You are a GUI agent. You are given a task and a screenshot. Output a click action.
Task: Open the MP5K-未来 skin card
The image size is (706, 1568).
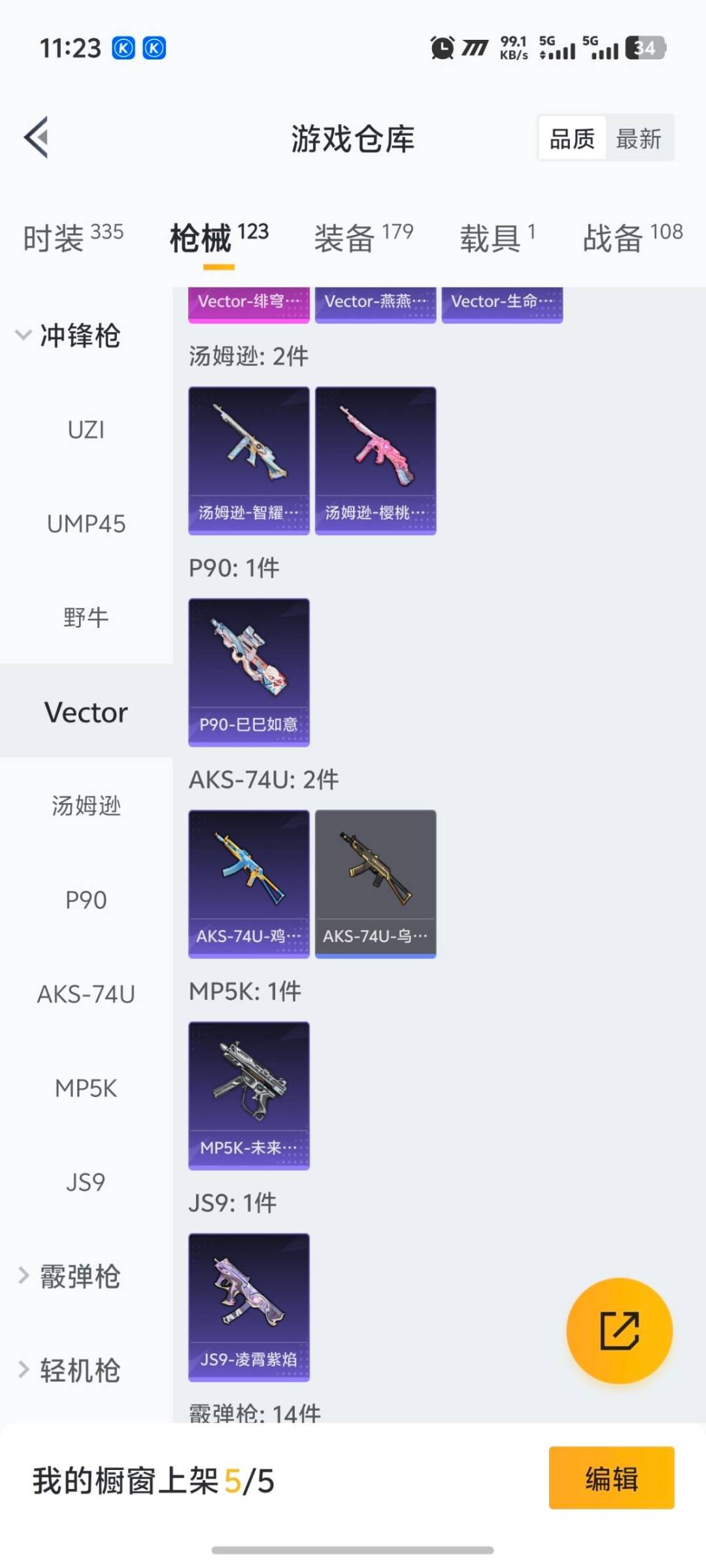(248, 1095)
